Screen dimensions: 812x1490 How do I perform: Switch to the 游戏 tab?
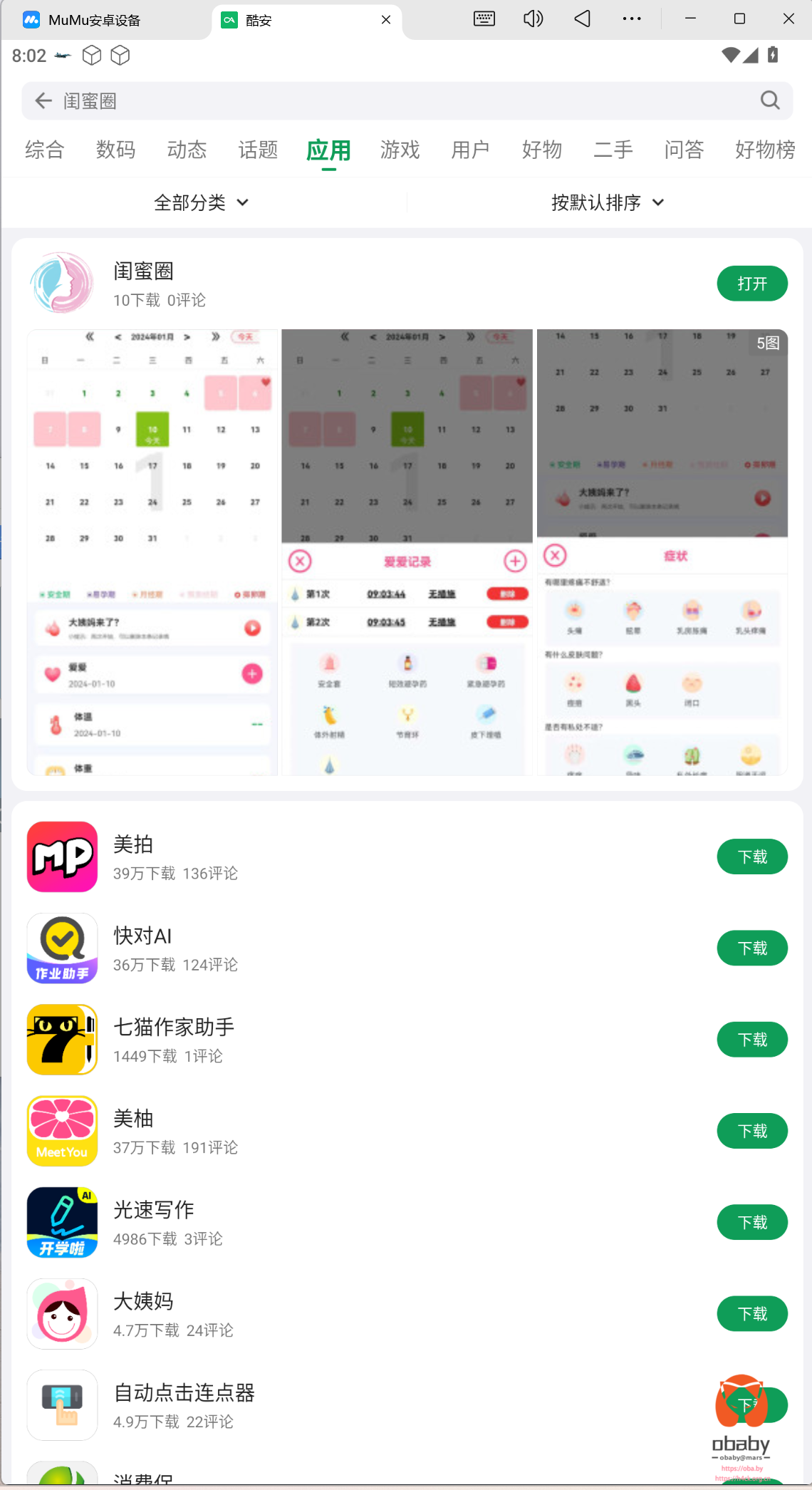400,150
